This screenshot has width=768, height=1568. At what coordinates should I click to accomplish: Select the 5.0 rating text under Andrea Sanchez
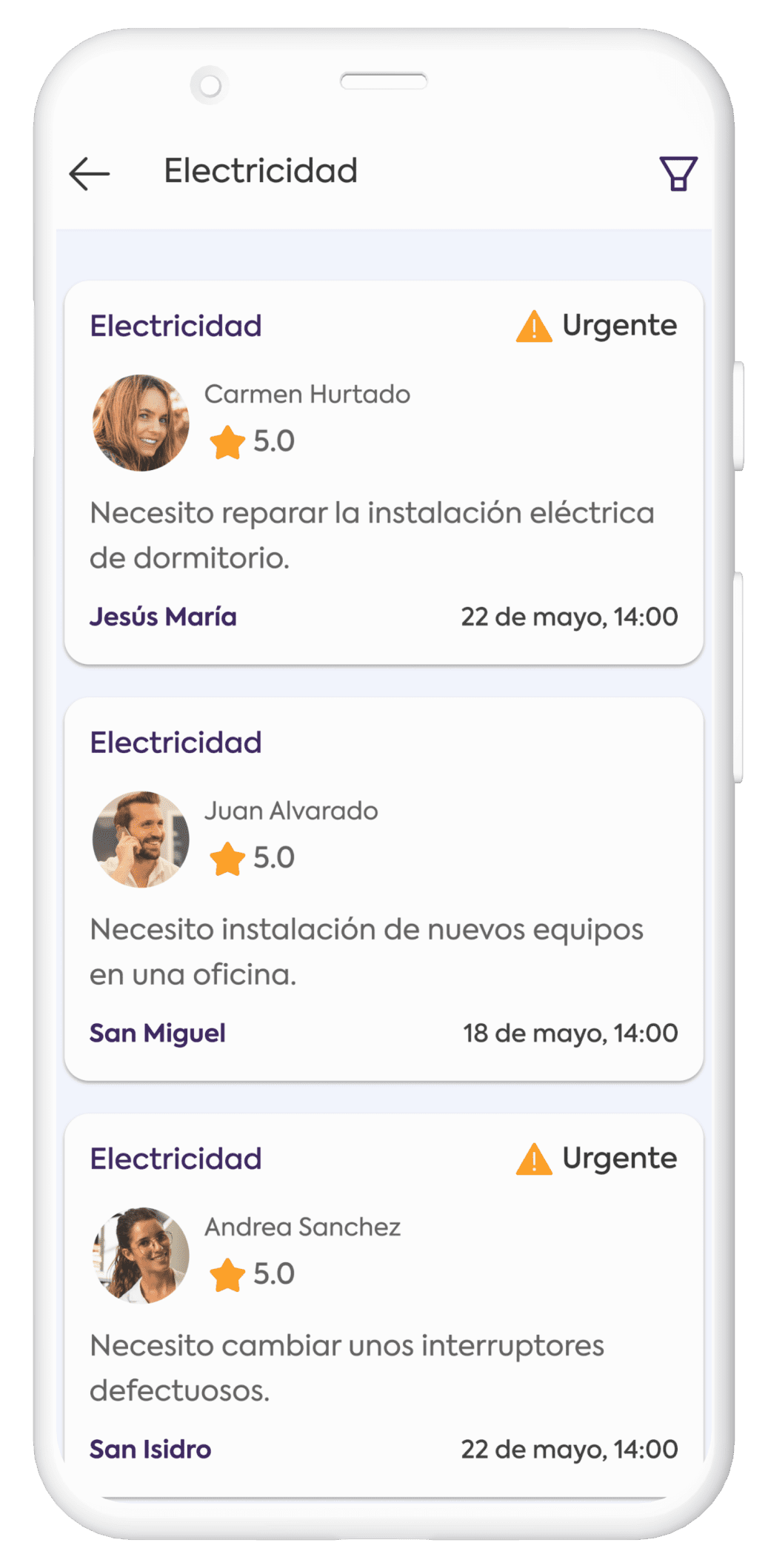click(273, 1275)
